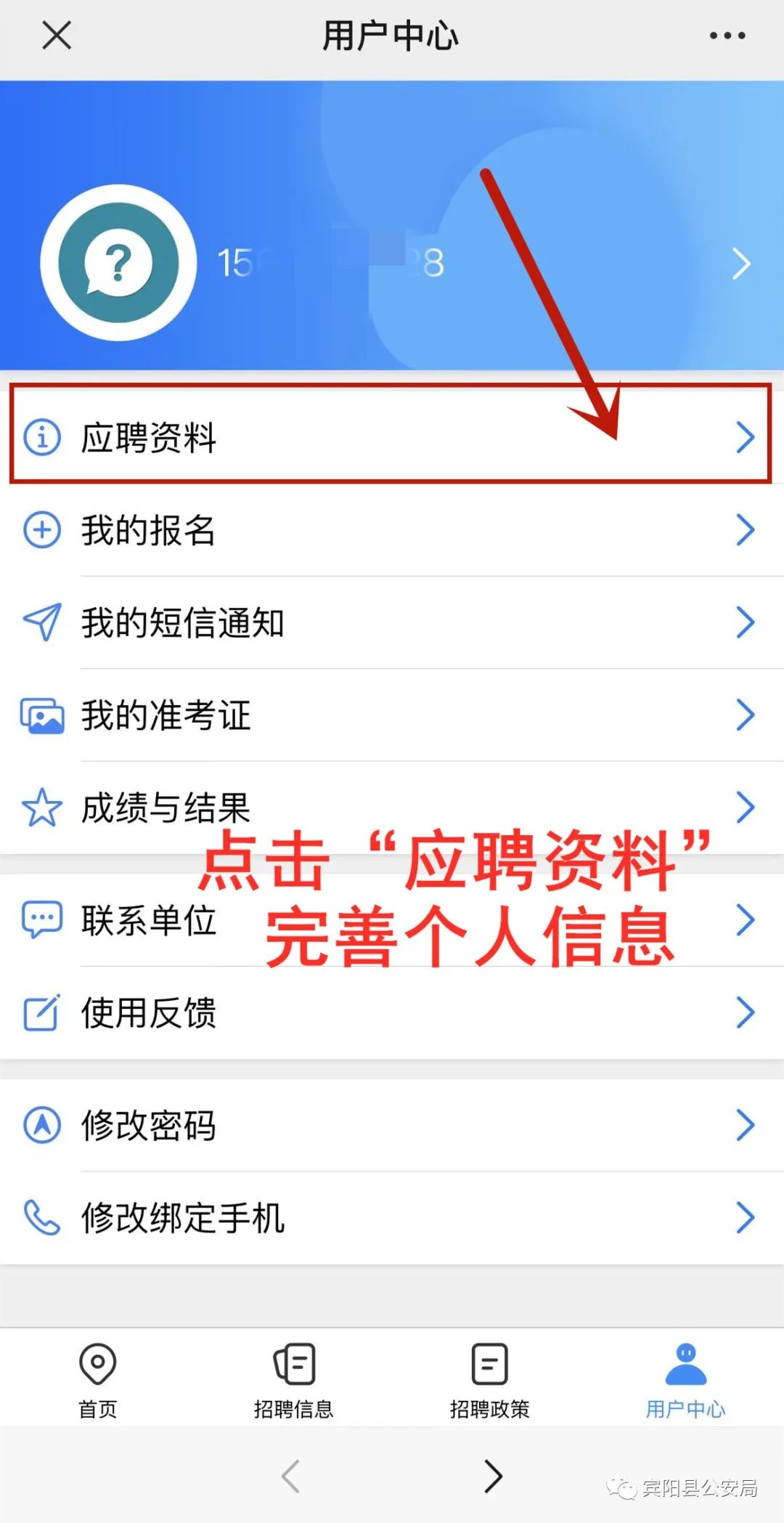Open 我的短信通知
This screenshot has width=784, height=1523.
tap(392, 622)
